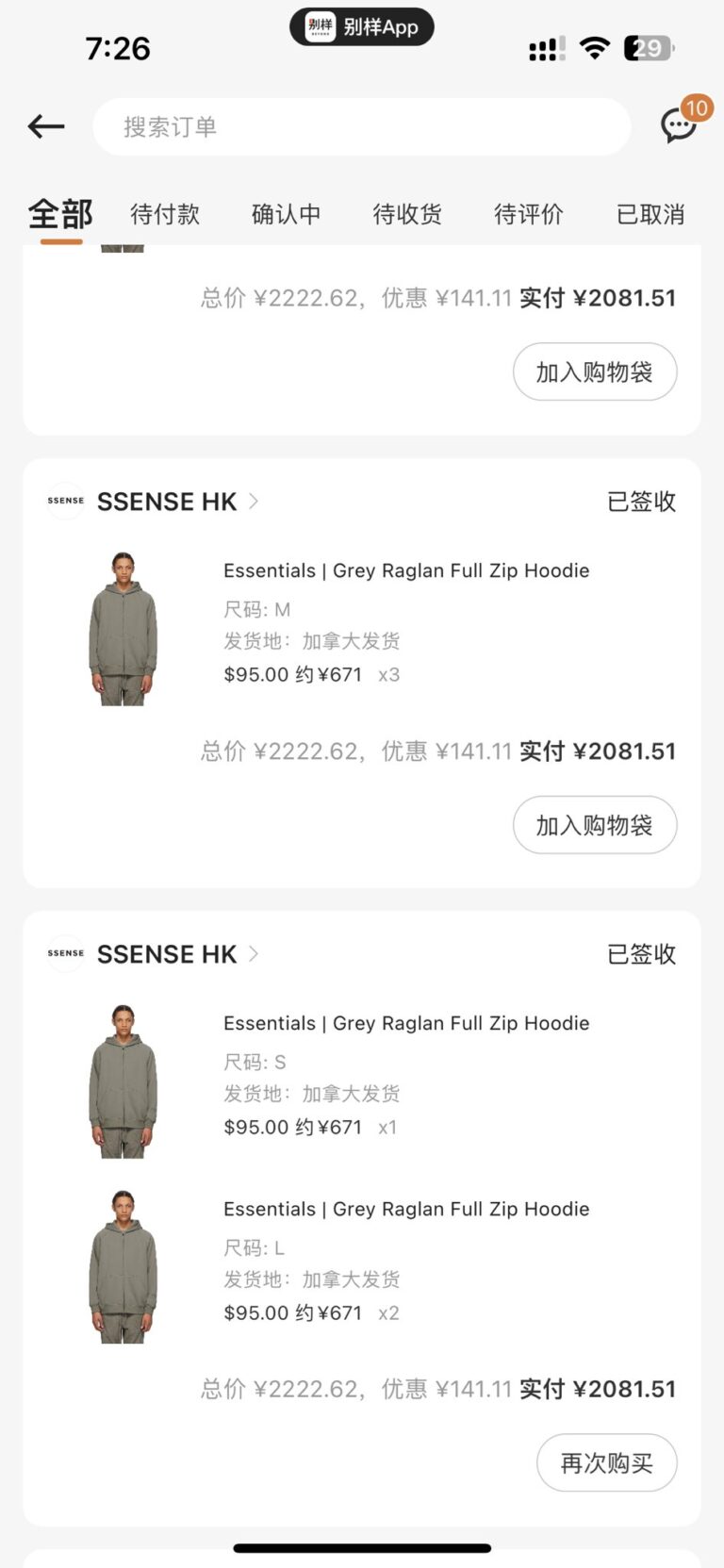Open the size S hoodie item
Image resolution: width=724 pixels, height=1568 pixels.
pos(362,1081)
